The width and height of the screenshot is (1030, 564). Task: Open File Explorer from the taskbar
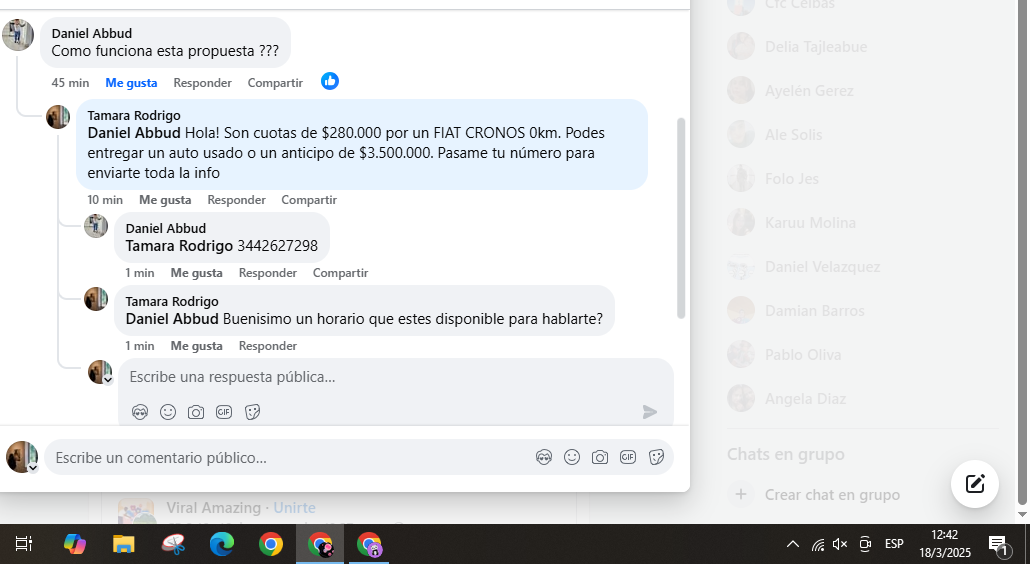coord(123,544)
